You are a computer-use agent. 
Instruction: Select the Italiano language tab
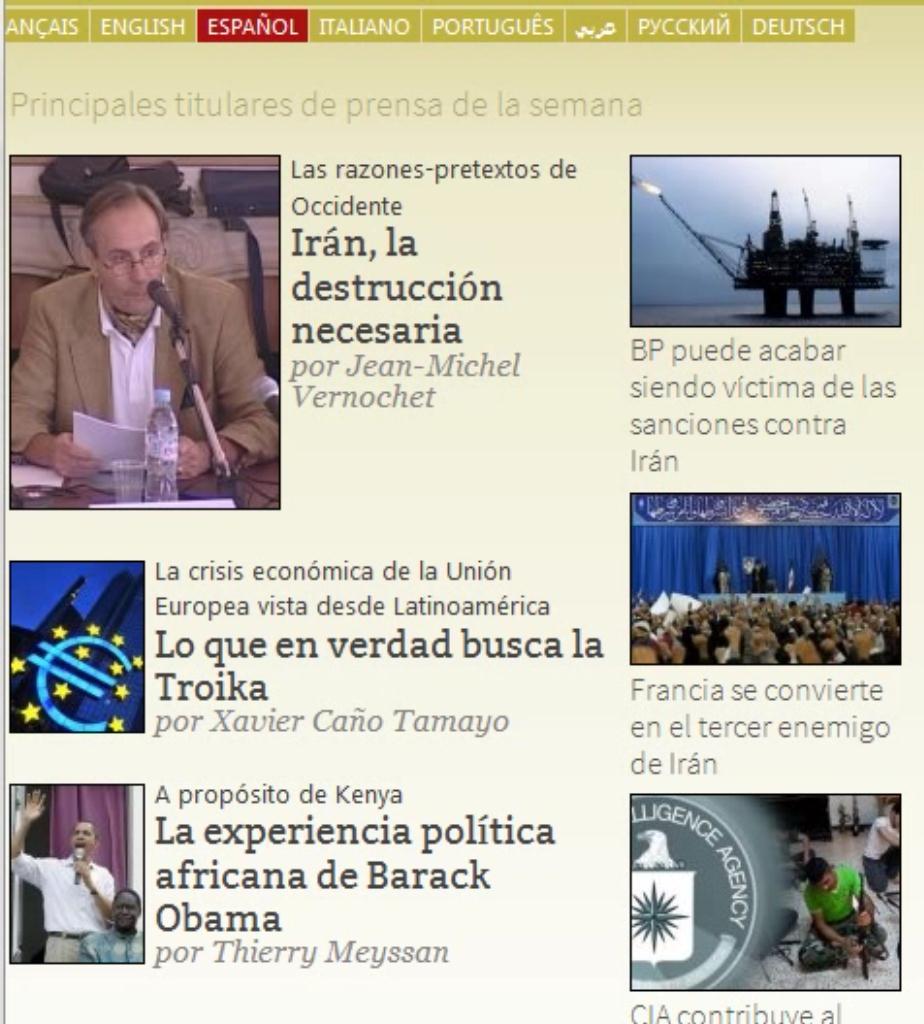[x=364, y=26]
